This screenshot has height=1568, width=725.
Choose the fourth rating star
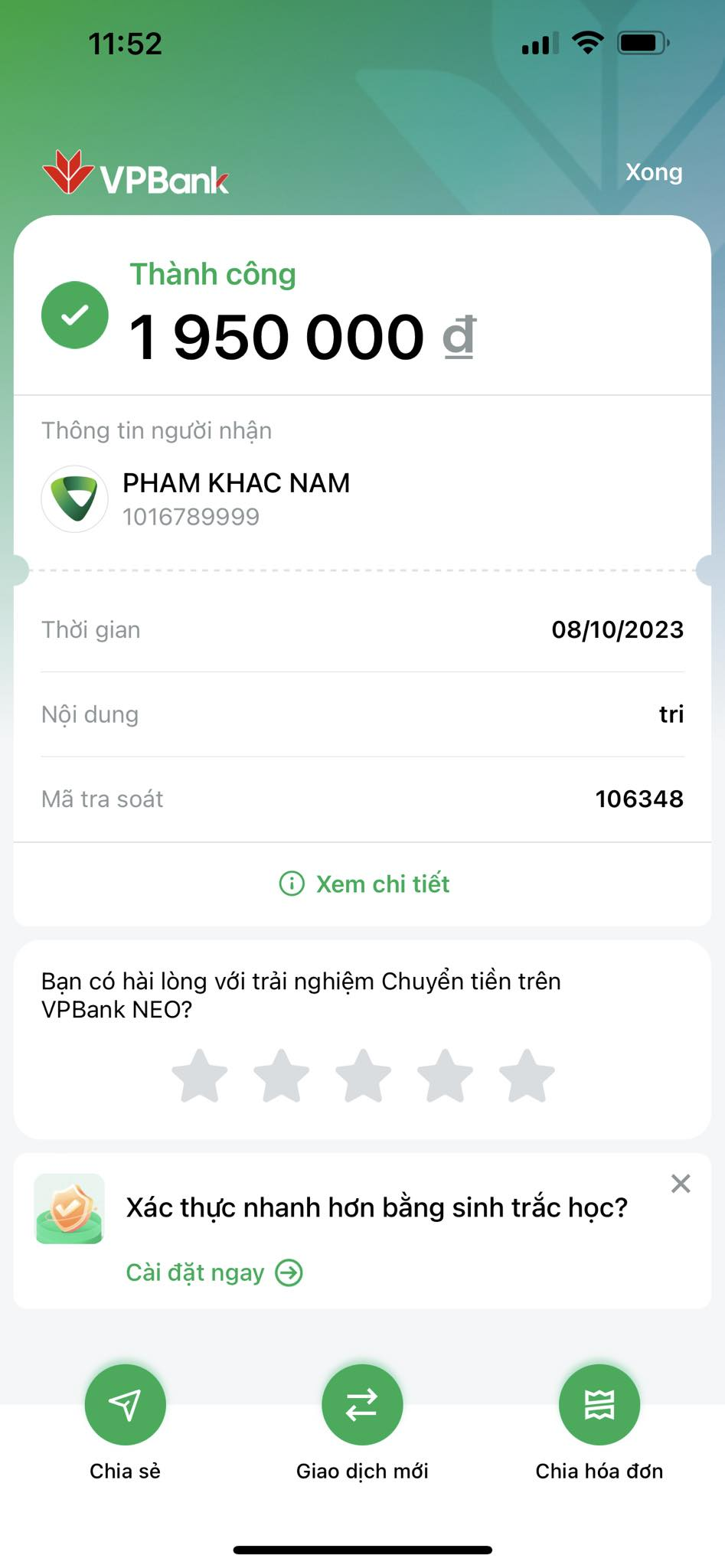445,1076
